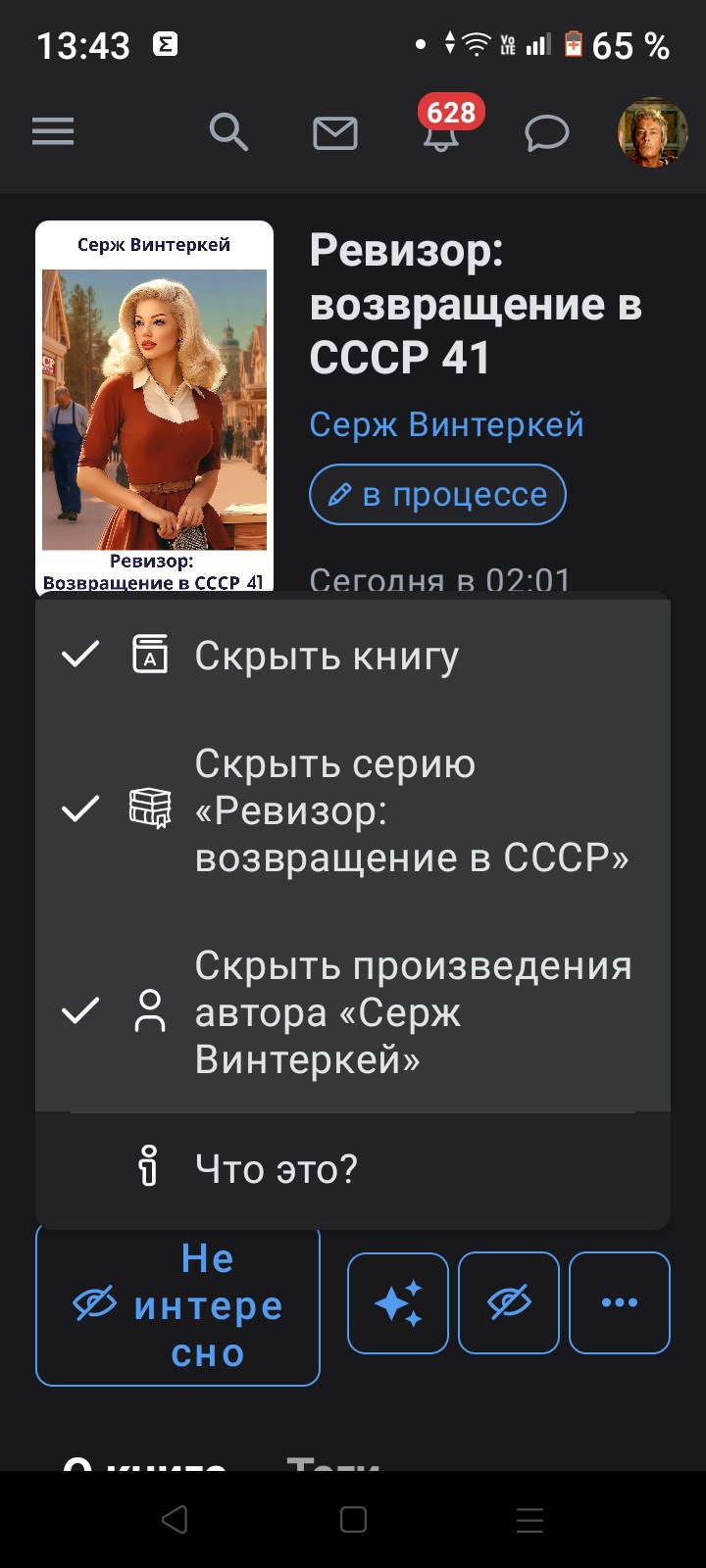This screenshot has width=706, height=1568.
Task: Open the profile avatar
Action: tap(652, 132)
